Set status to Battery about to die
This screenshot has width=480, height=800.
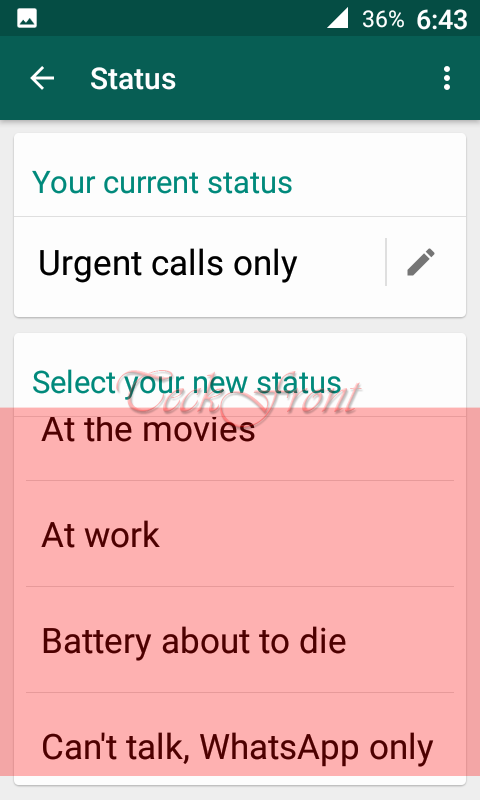pyautogui.click(x=240, y=640)
